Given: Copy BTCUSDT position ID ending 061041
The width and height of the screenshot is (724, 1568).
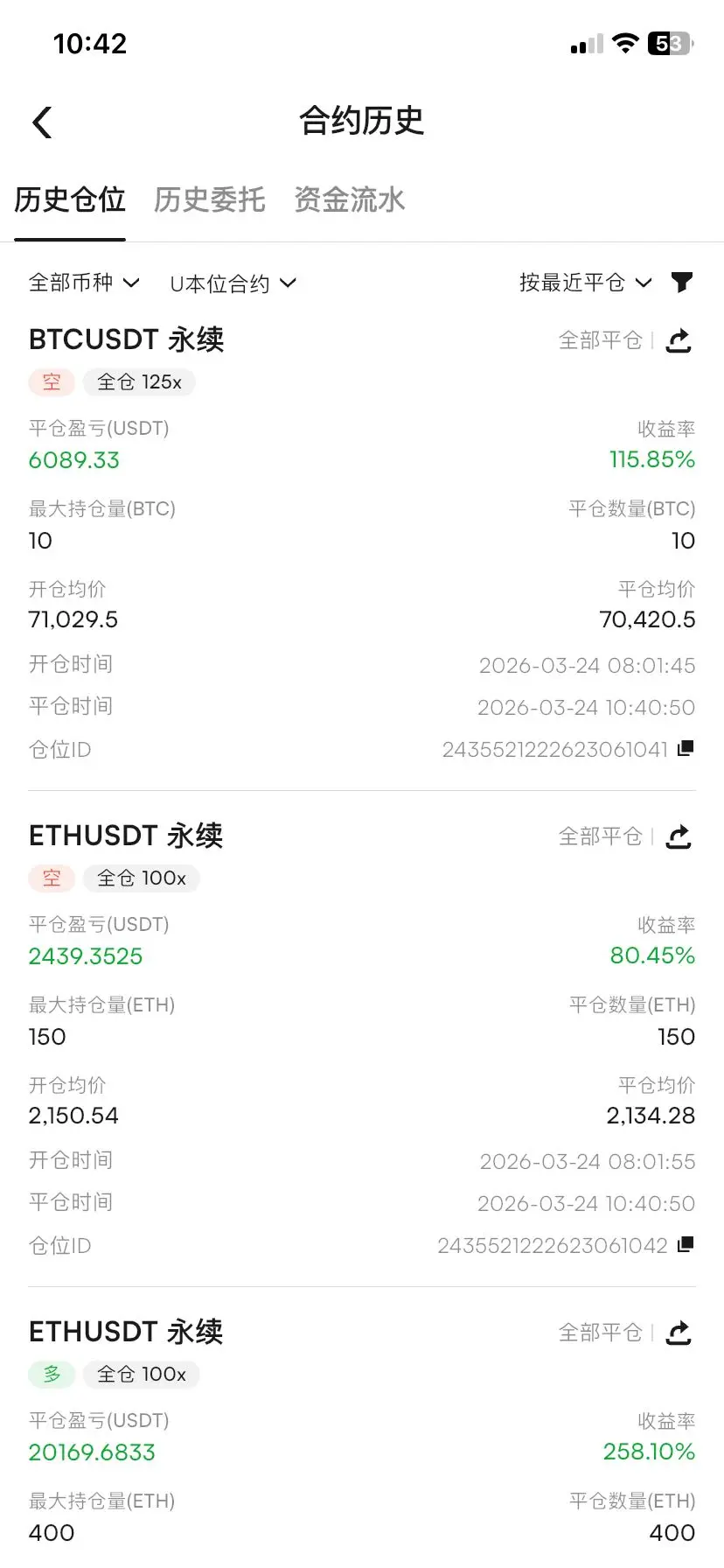Looking at the screenshot, I should pyautogui.click(x=686, y=748).
